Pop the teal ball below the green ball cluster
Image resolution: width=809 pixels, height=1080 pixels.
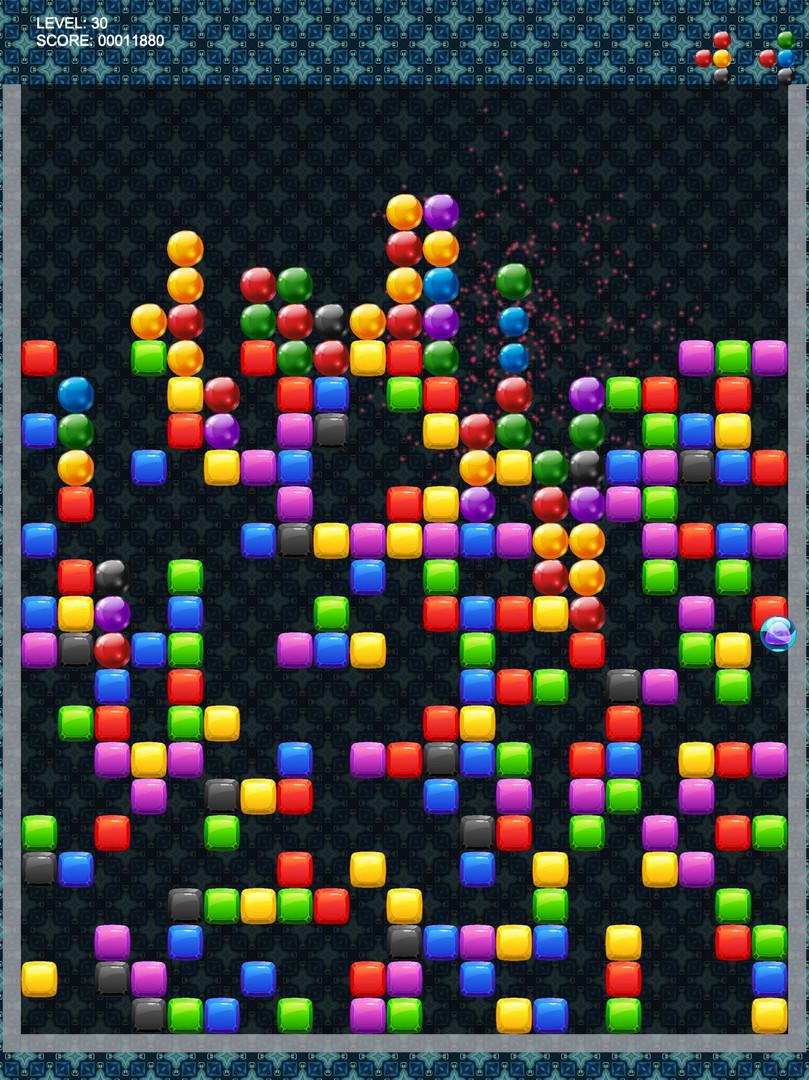point(516,318)
